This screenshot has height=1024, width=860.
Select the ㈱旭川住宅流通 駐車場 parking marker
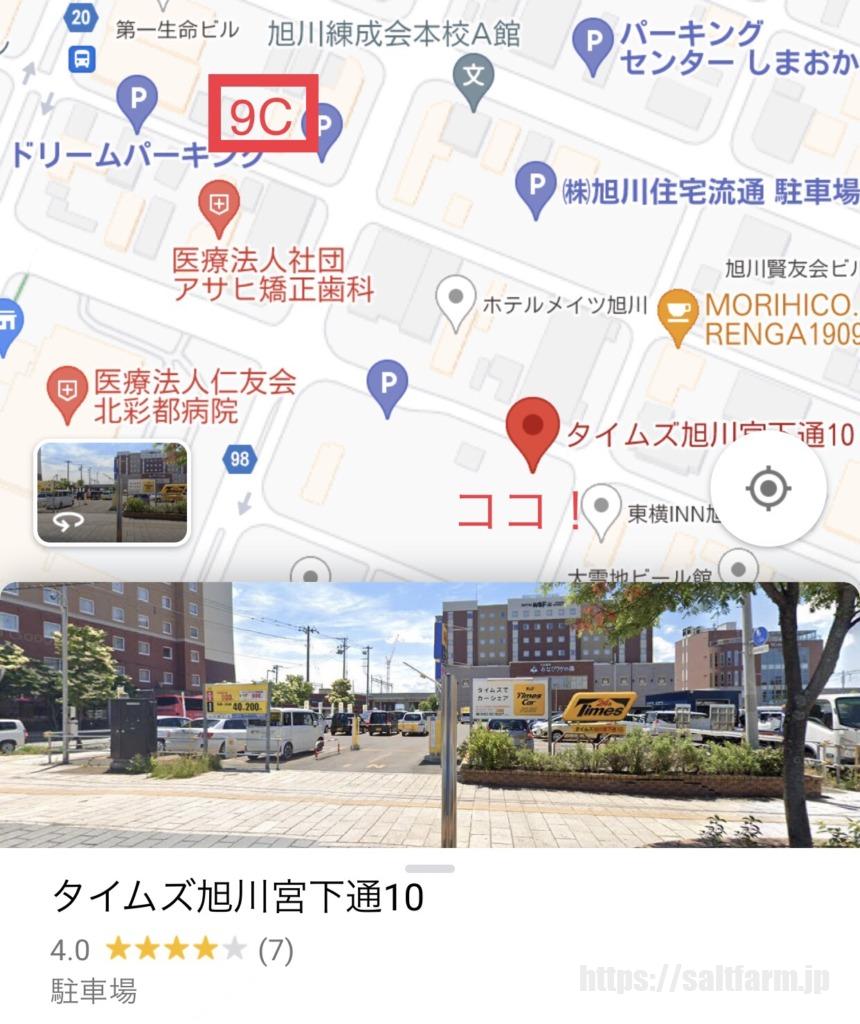[x=536, y=186]
